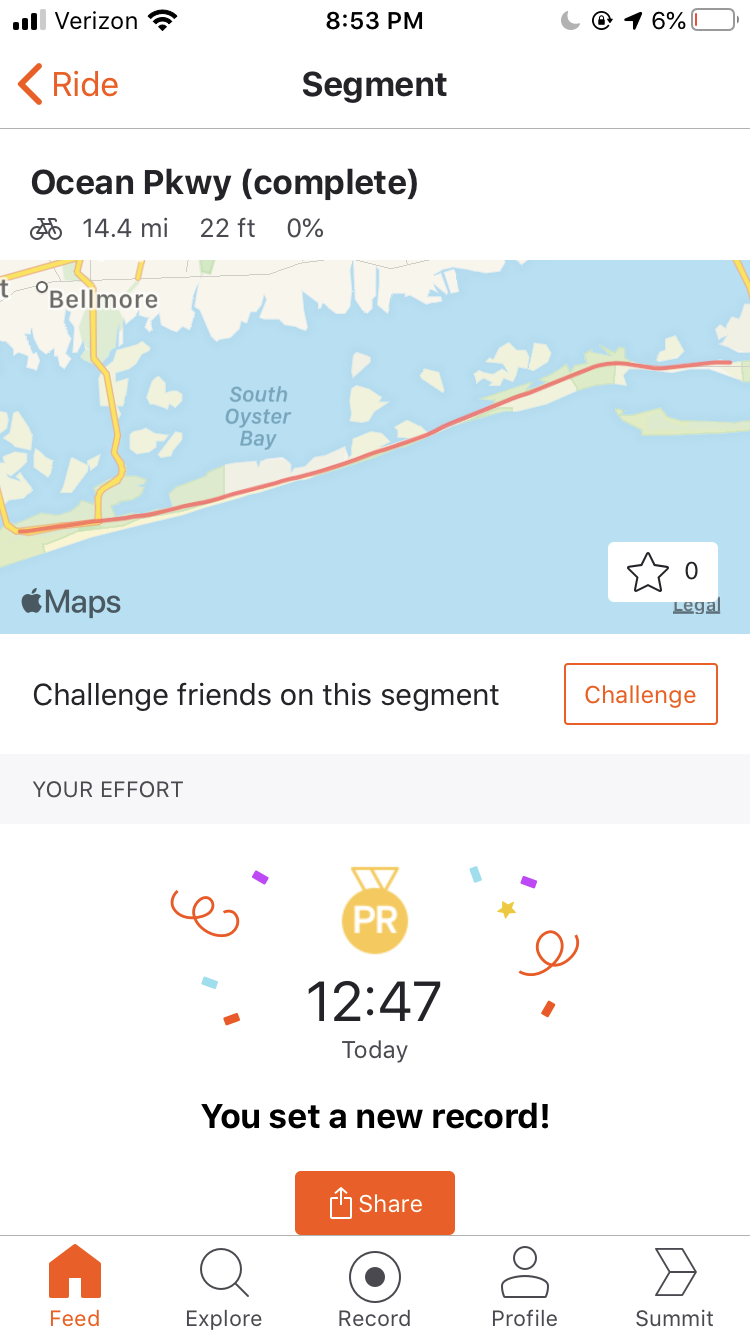Switch to the Explore tab
750x1334 pixels.
224,1287
